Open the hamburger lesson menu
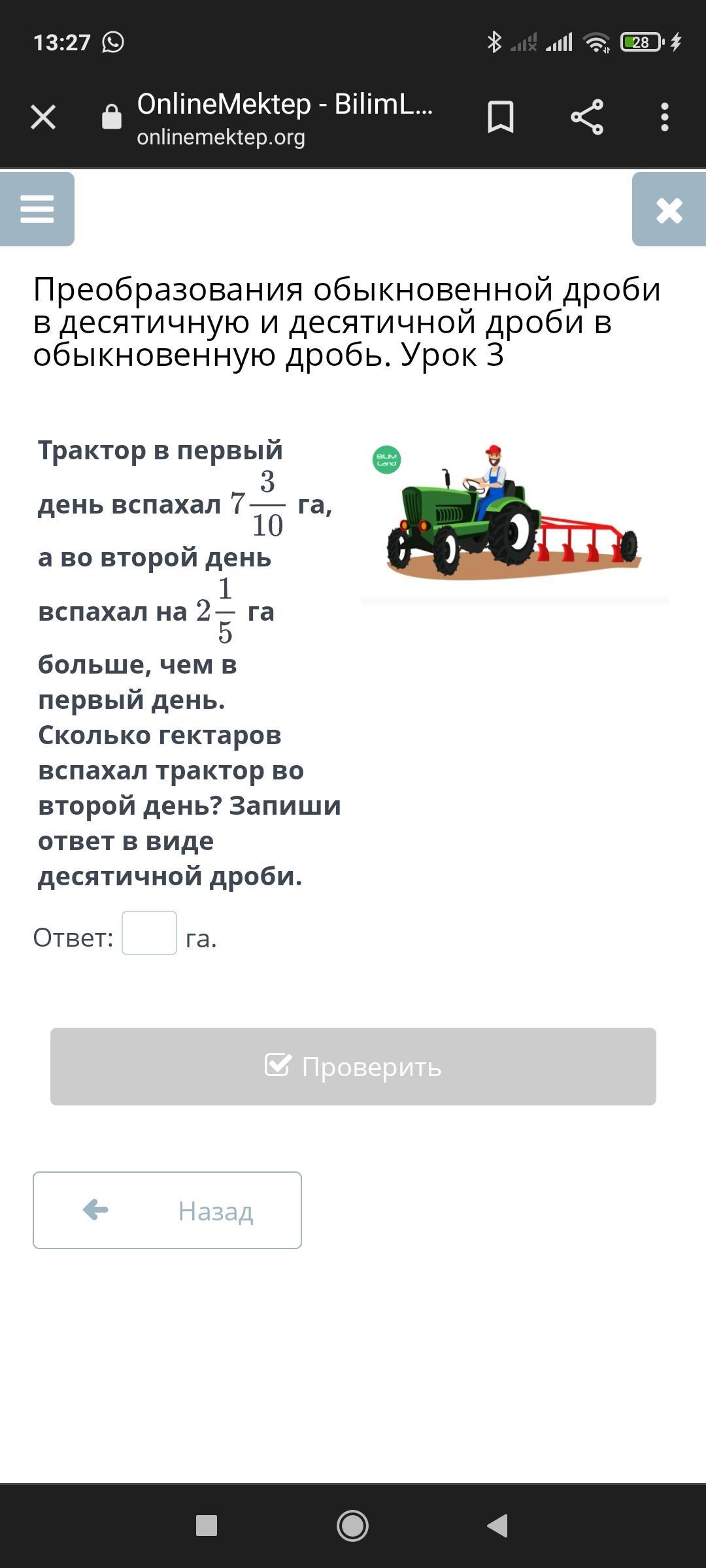The image size is (706, 1568). pos(37,210)
